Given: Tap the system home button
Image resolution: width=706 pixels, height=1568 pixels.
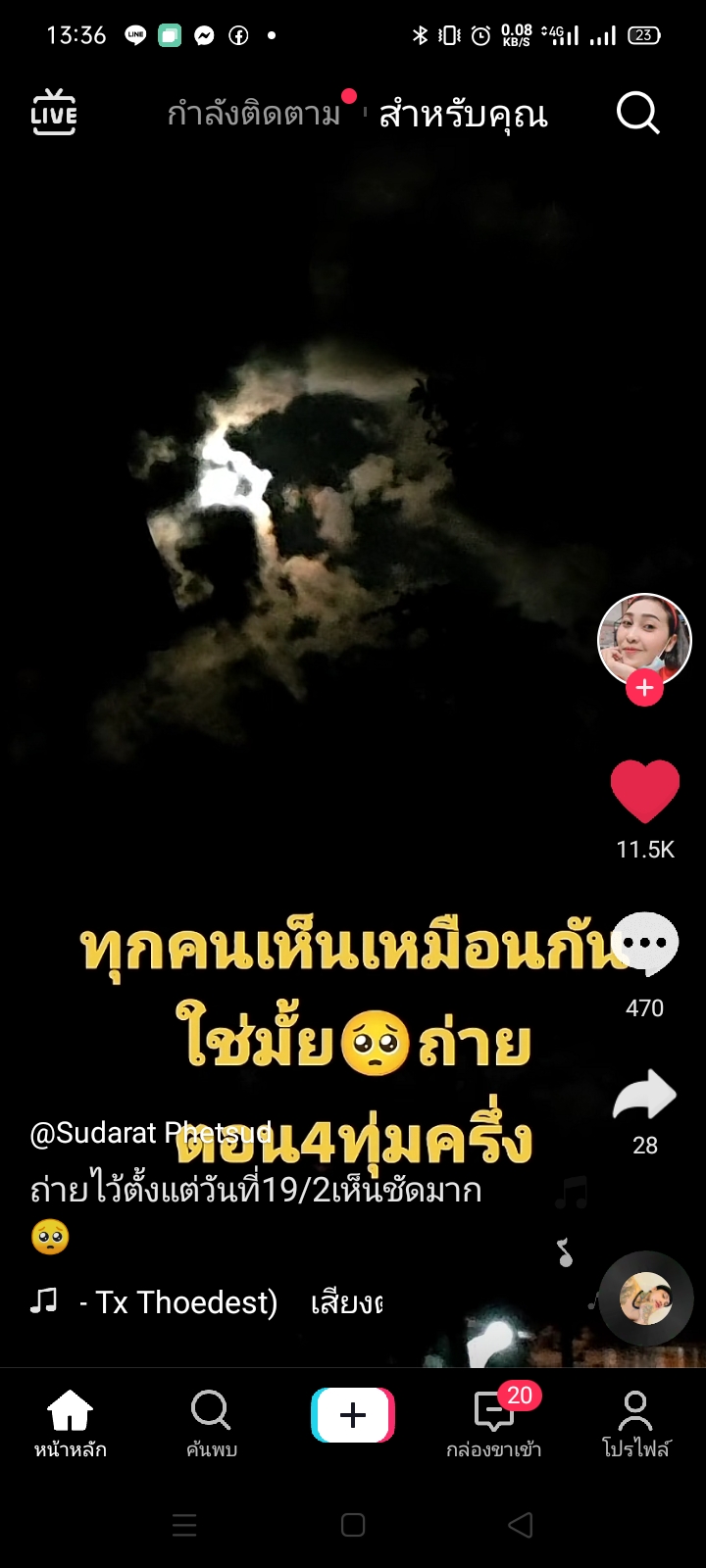Looking at the screenshot, I should (353, 1525).
